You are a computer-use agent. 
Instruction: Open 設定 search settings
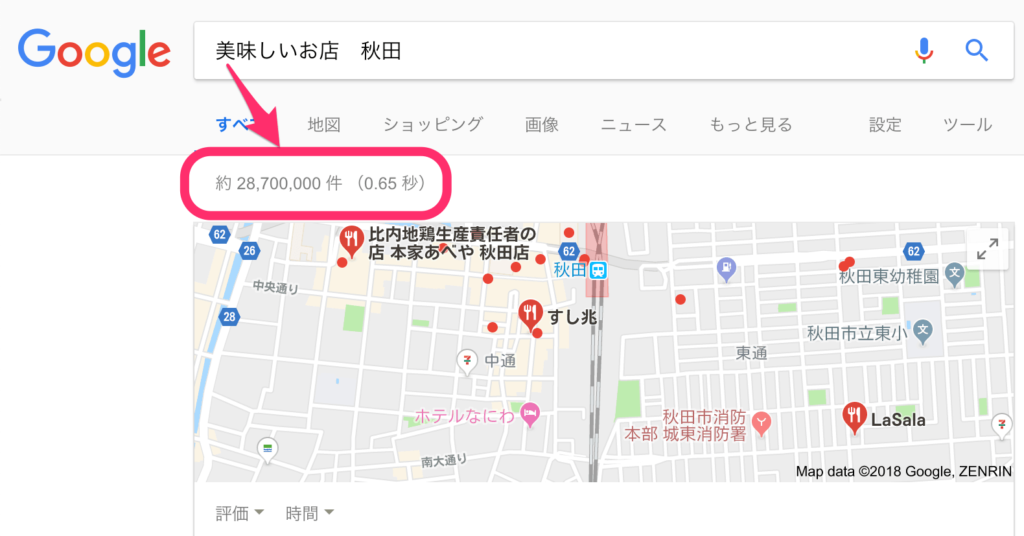pos(885,125)
